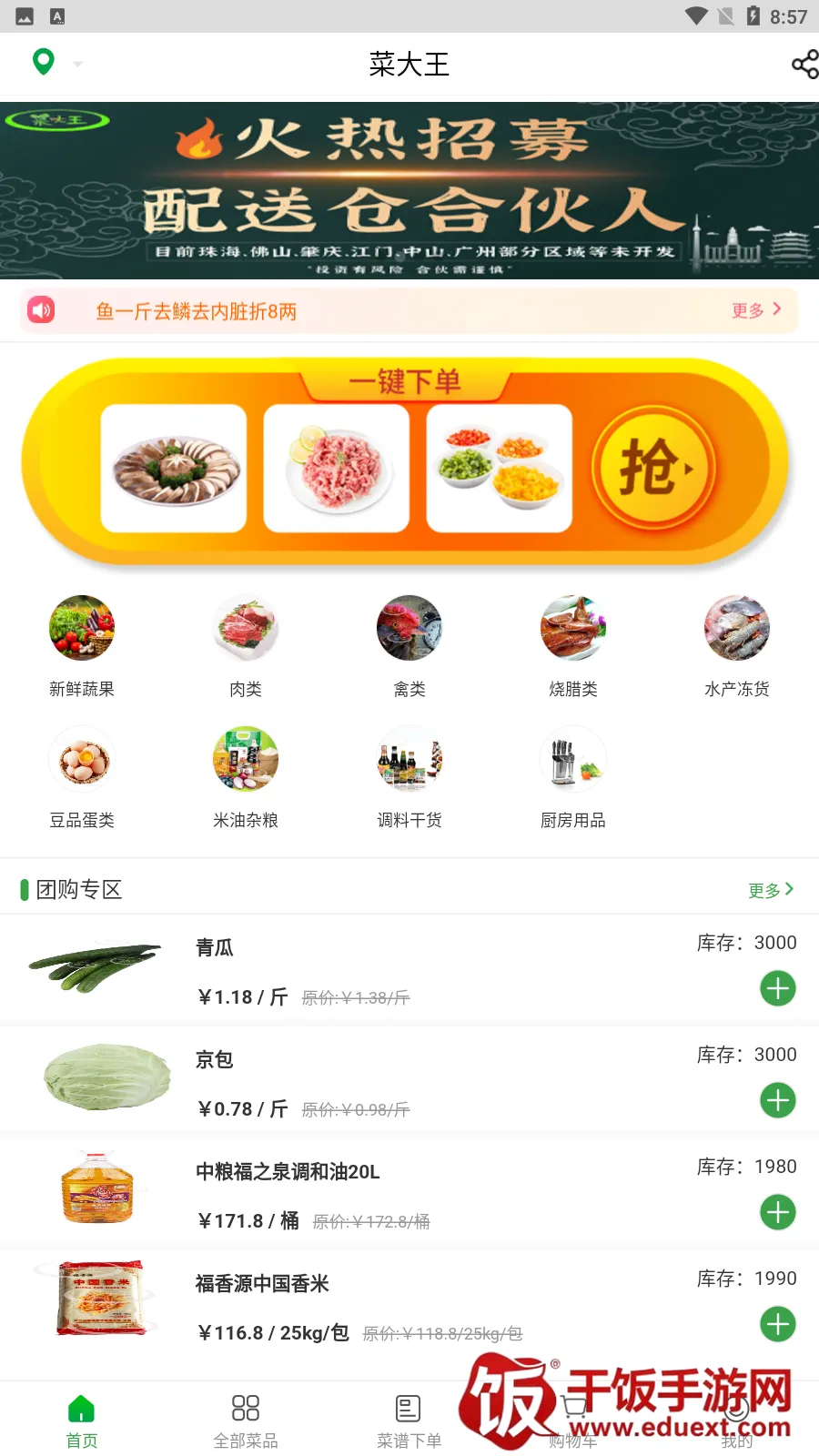Add 青瓜 to the cart
Viewport: 819px width, 1456px height.
[778, 988]
